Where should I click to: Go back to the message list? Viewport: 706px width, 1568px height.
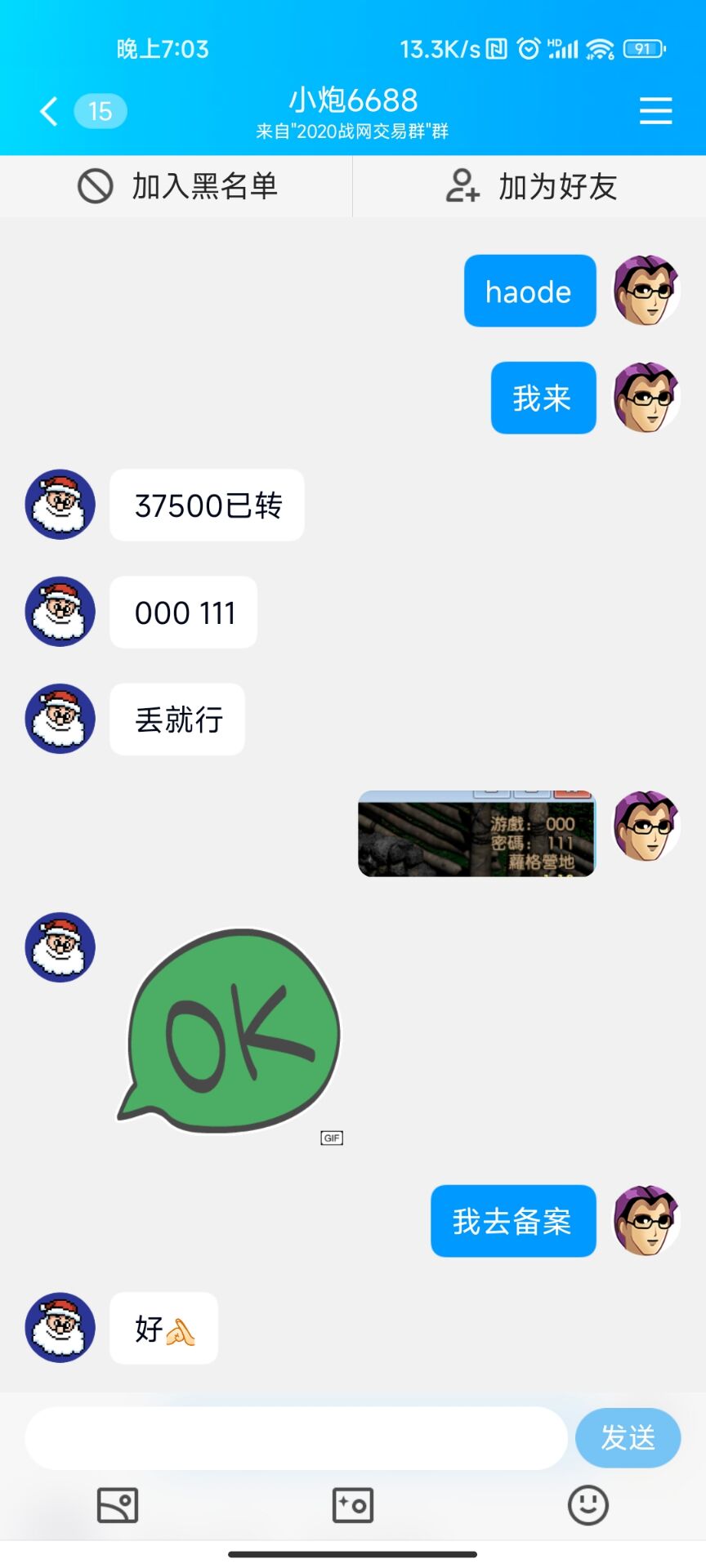[49, 111]
